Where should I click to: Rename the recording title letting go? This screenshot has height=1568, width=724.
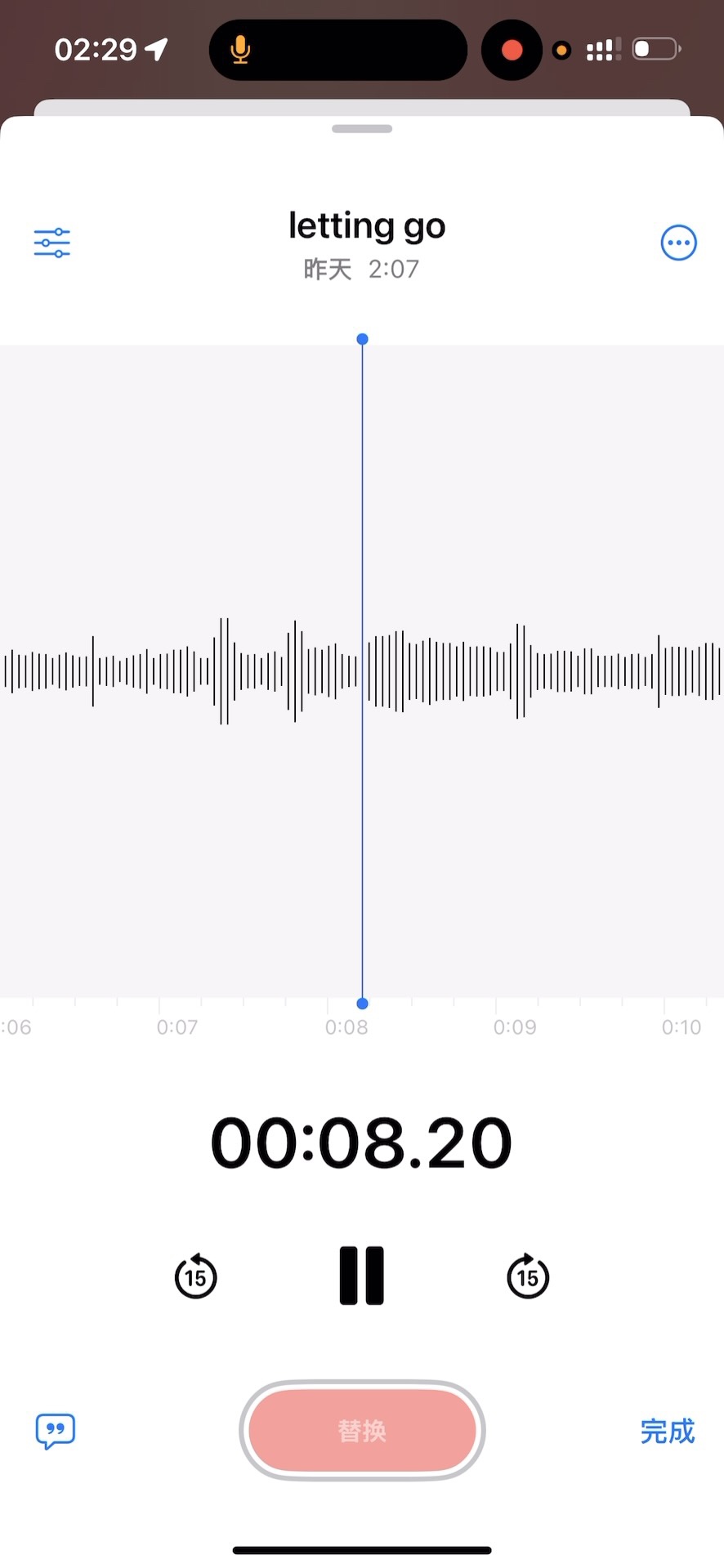(x=366, y=226)
